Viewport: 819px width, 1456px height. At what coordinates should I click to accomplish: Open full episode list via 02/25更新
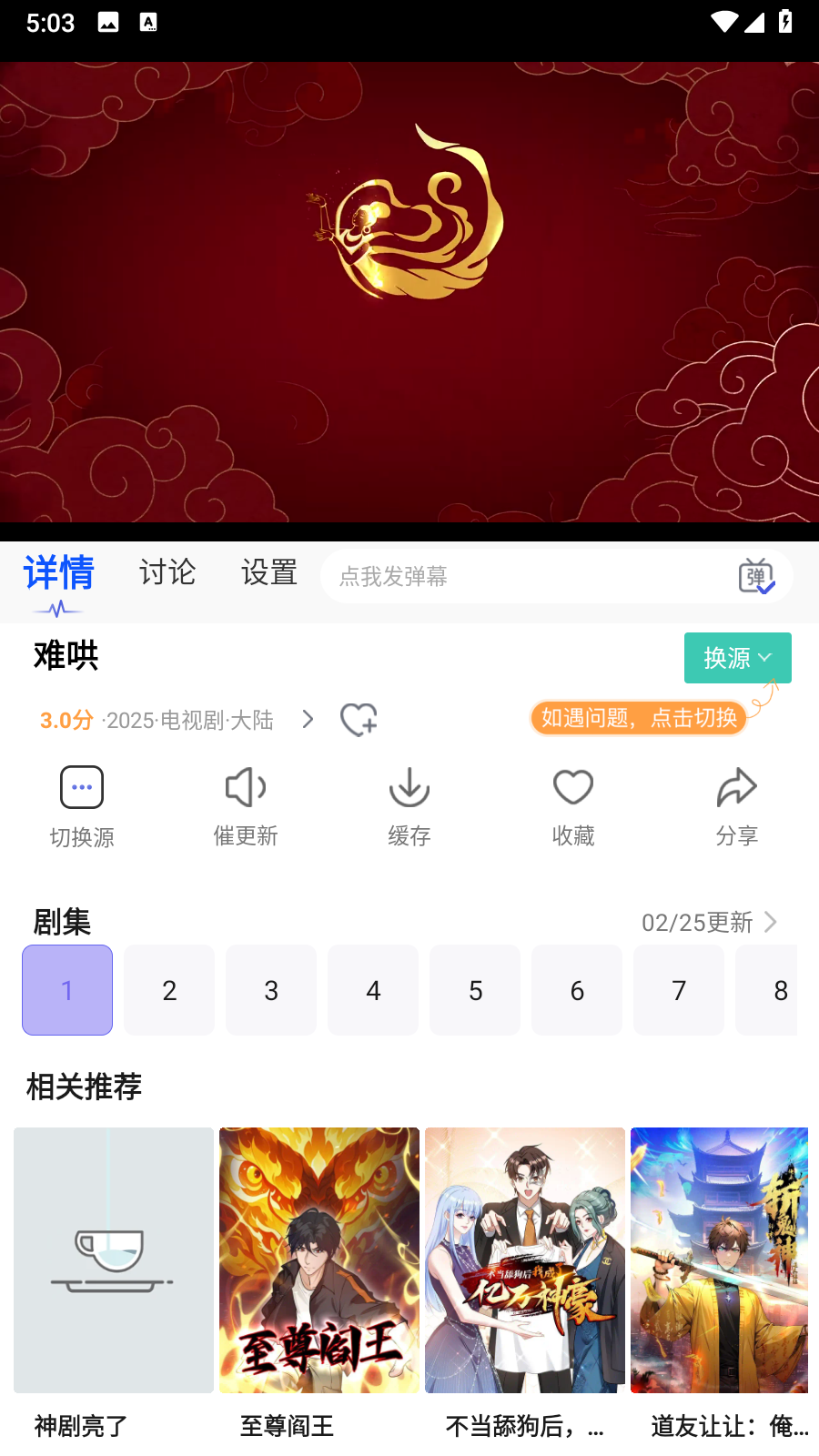[x=710, y=922]
